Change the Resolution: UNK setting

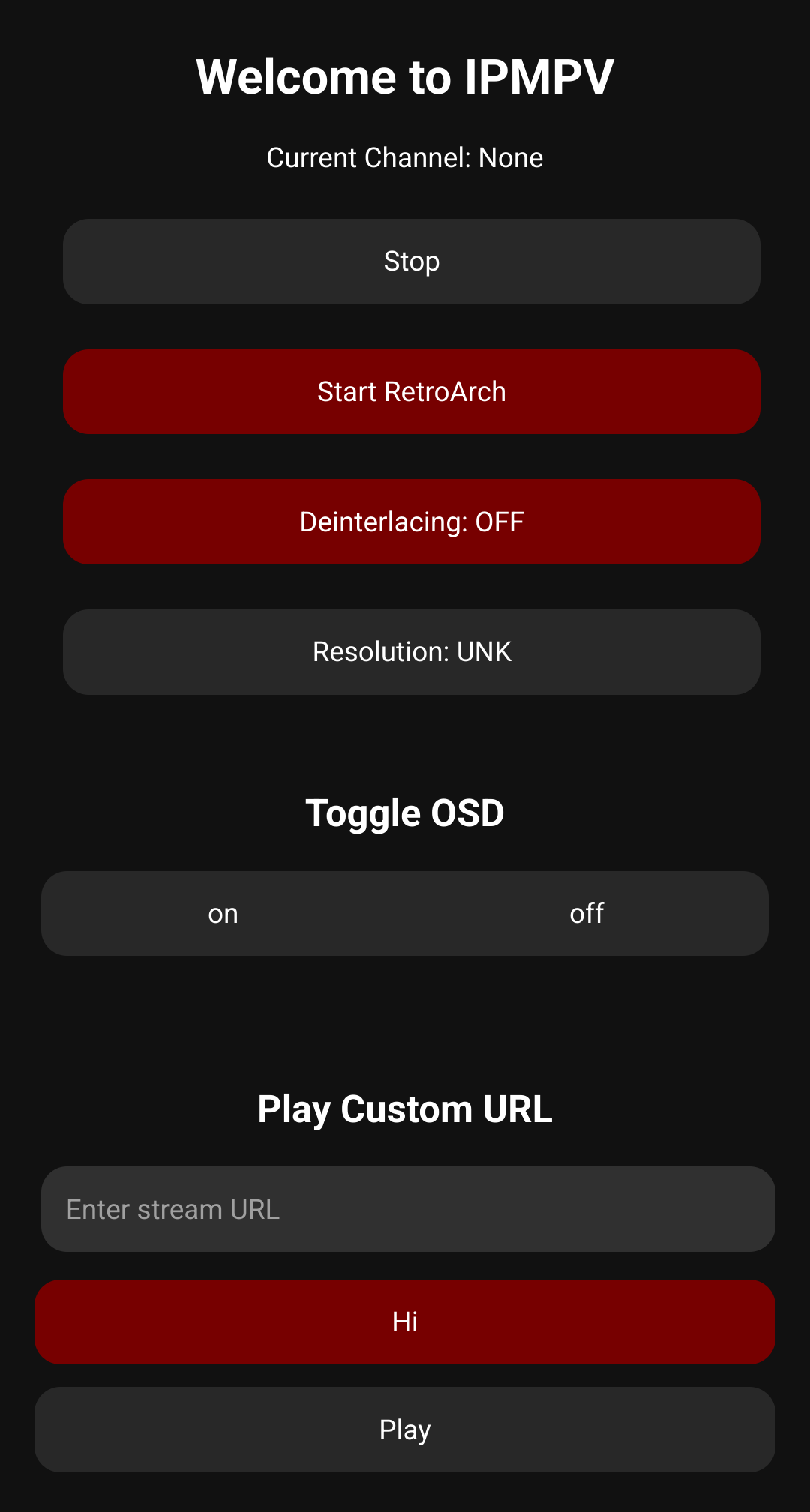(x=411, y=652)
